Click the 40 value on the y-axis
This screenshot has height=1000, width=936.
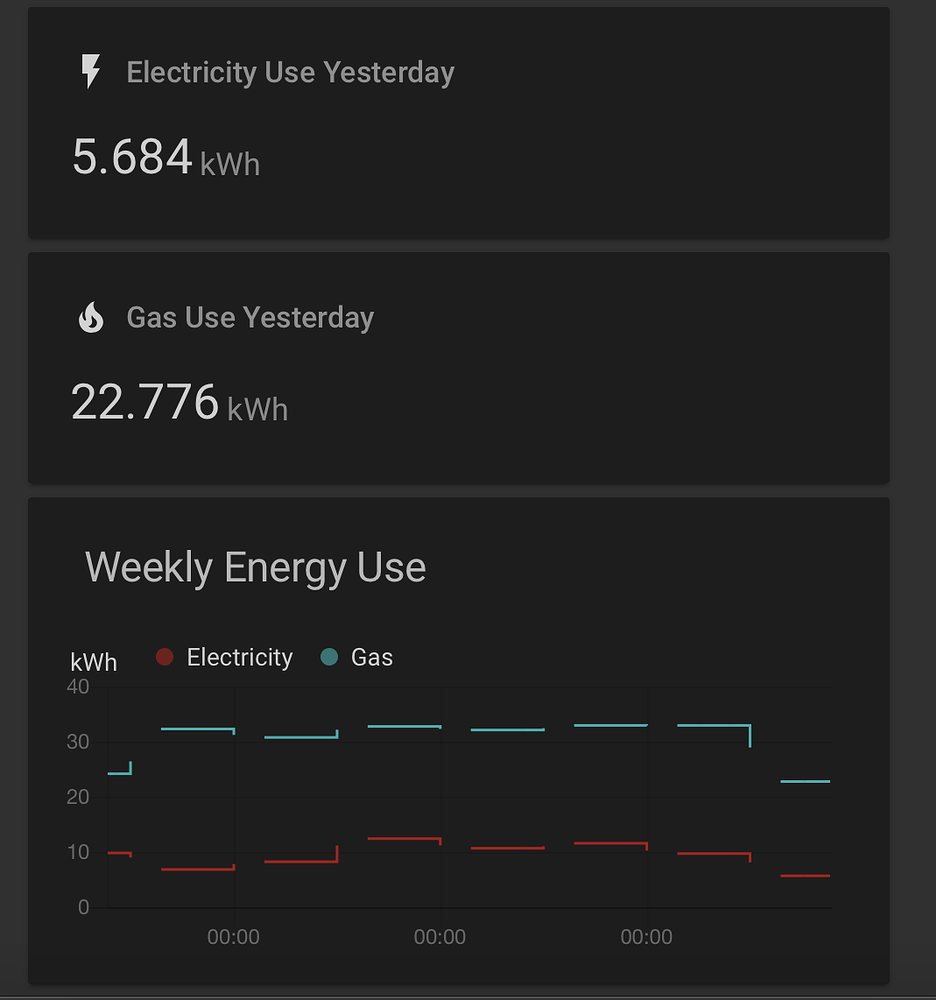coord(77,687)
